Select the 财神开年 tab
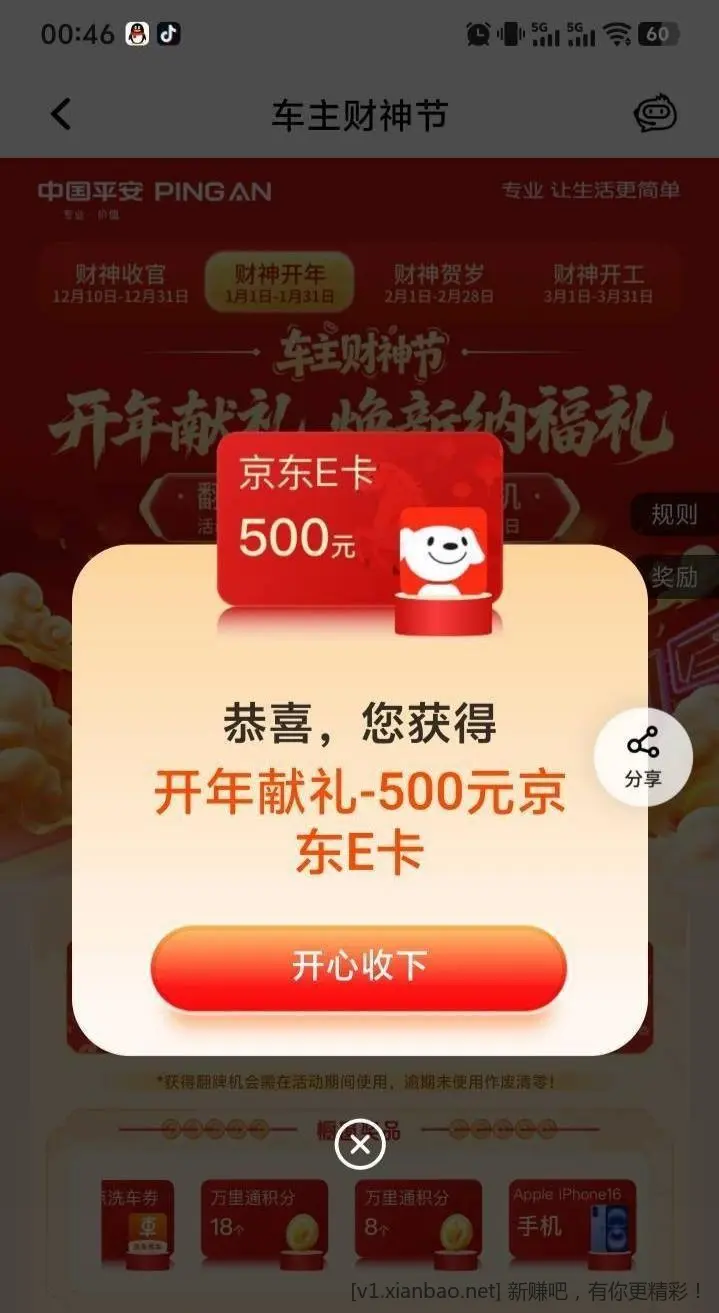Image resolution: width=719 pixels, height=1313 pixels. (279, 283)
